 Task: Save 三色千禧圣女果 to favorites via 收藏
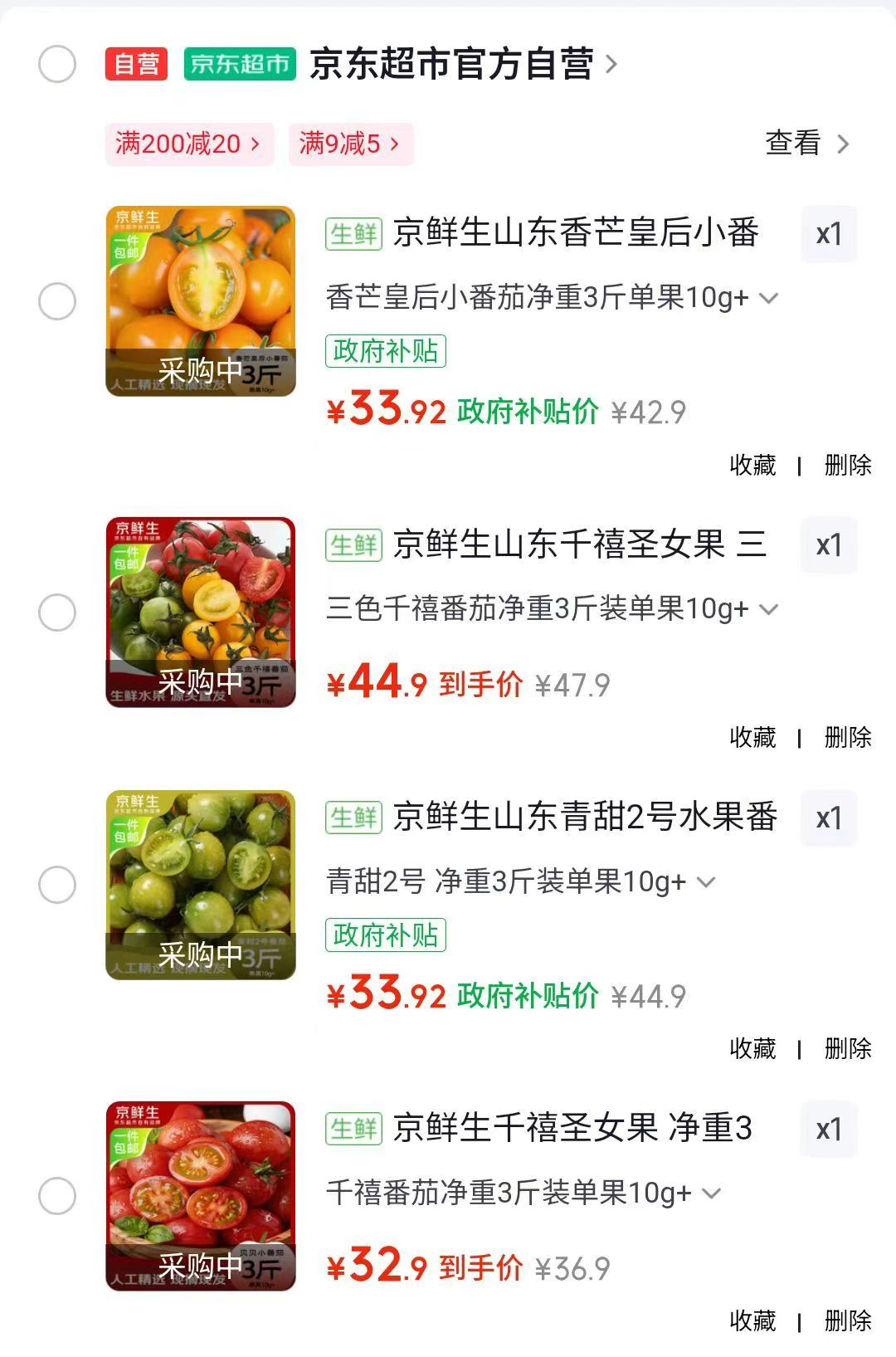point(752,737)
